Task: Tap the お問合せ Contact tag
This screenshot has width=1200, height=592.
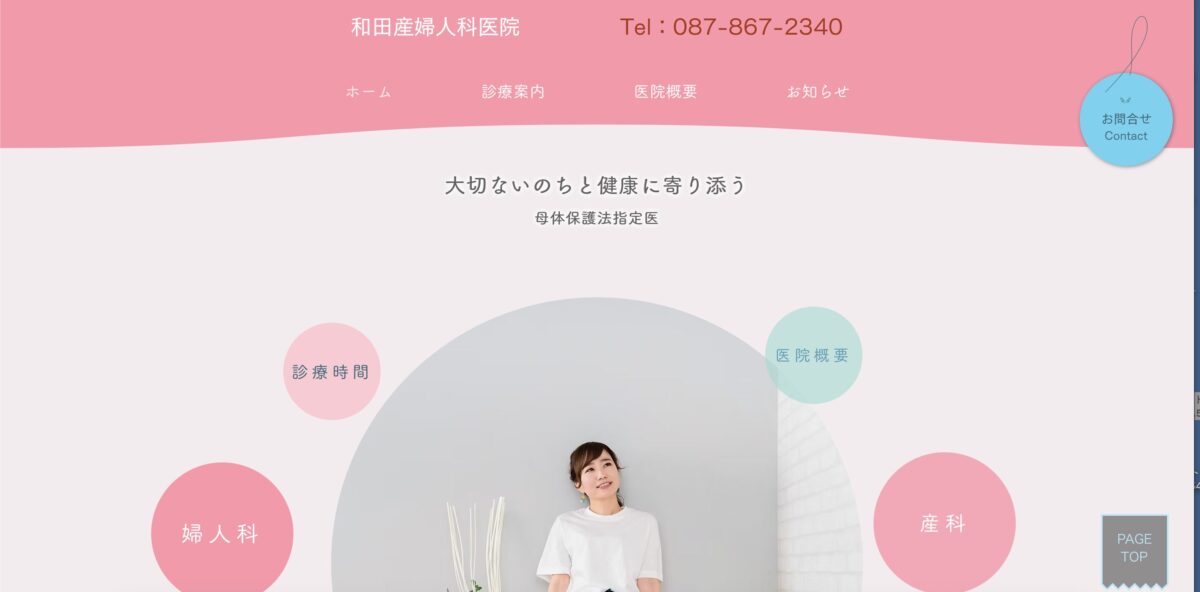Action: 1126,121
